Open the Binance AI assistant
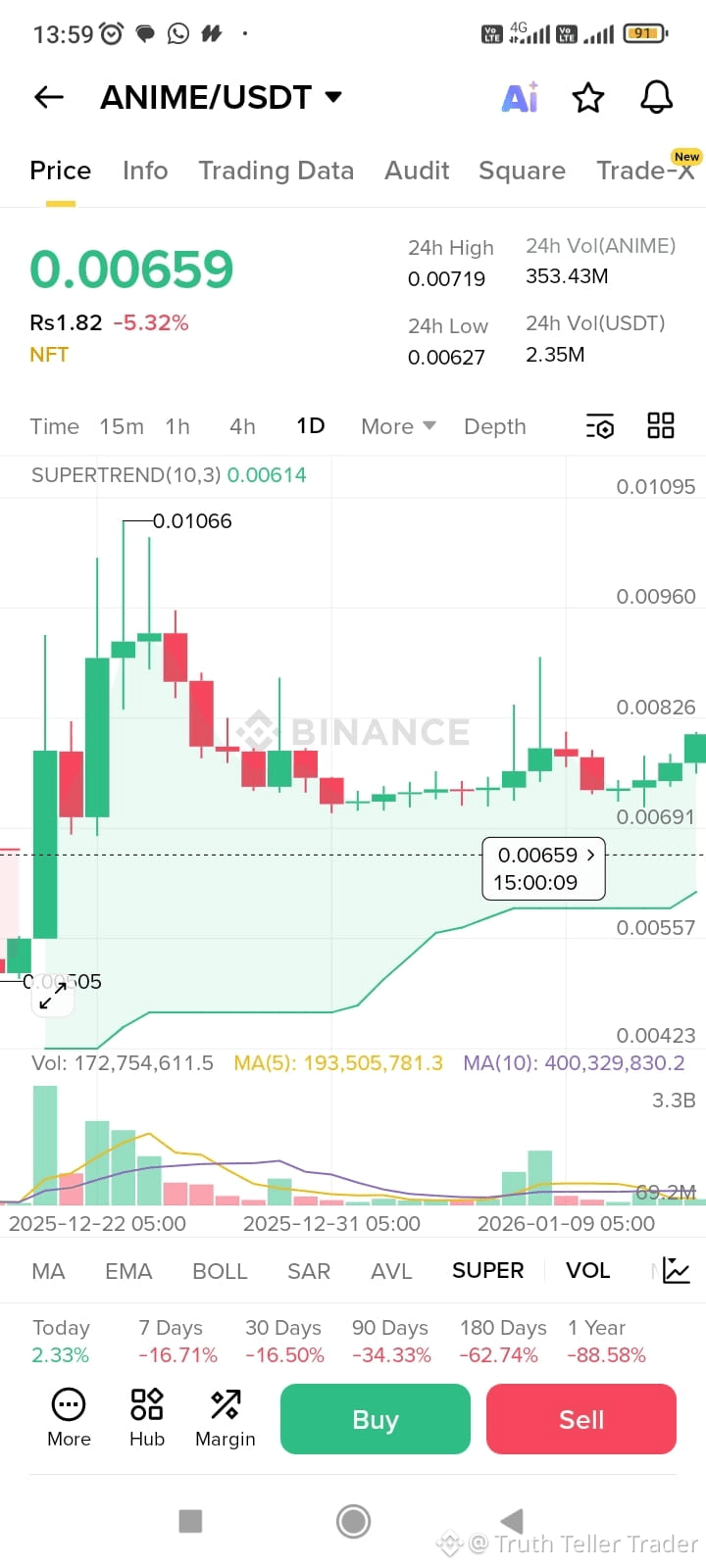The width and height of the screenshot is (706, 1568). [x=520, y=97]
